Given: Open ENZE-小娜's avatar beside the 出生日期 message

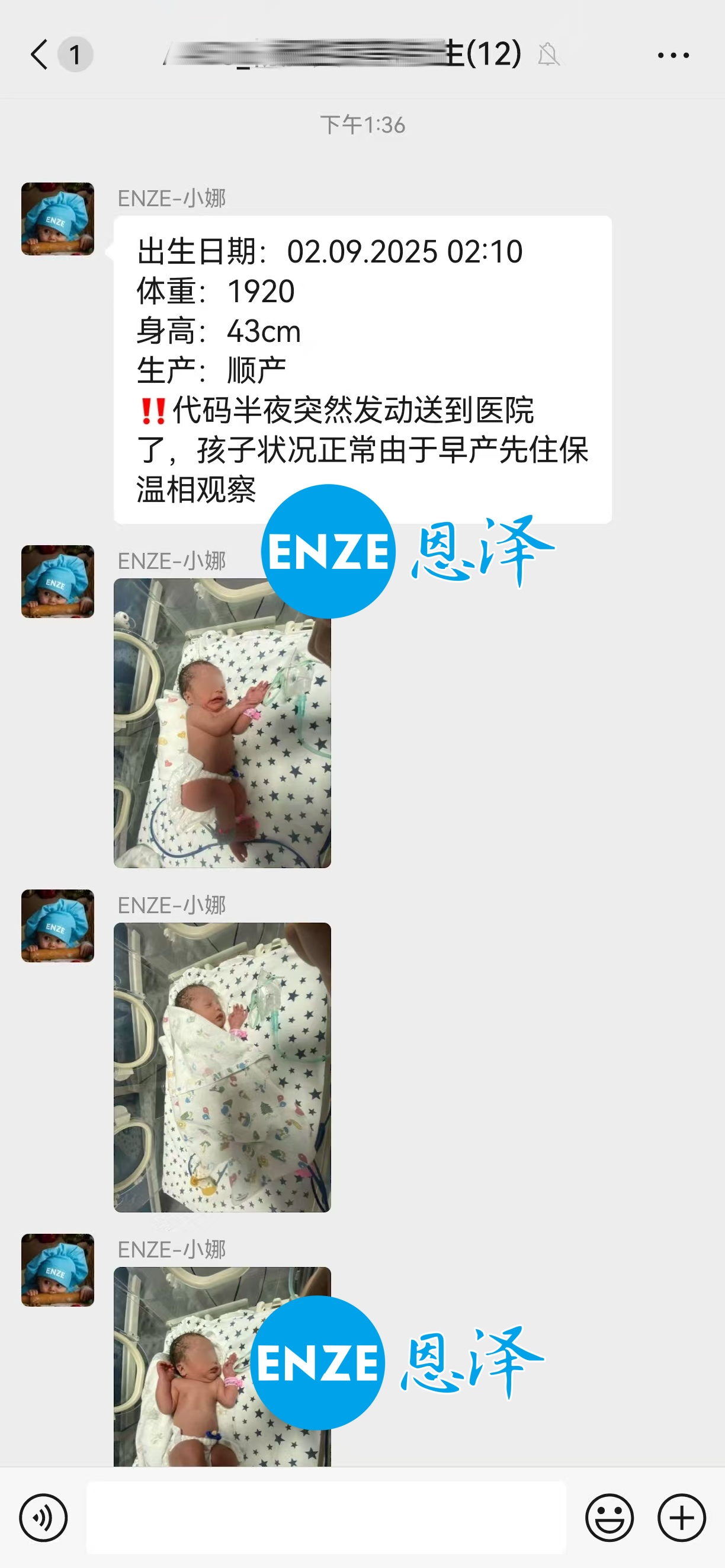Looking at the screenshot, I should pos(58,219).
